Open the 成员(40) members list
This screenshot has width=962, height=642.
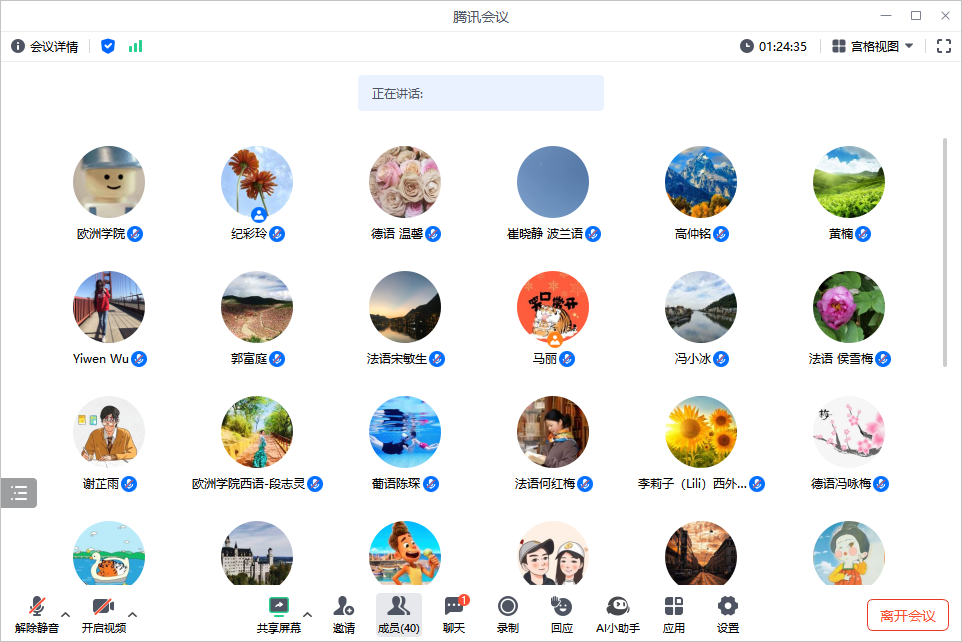coord(398,613)
